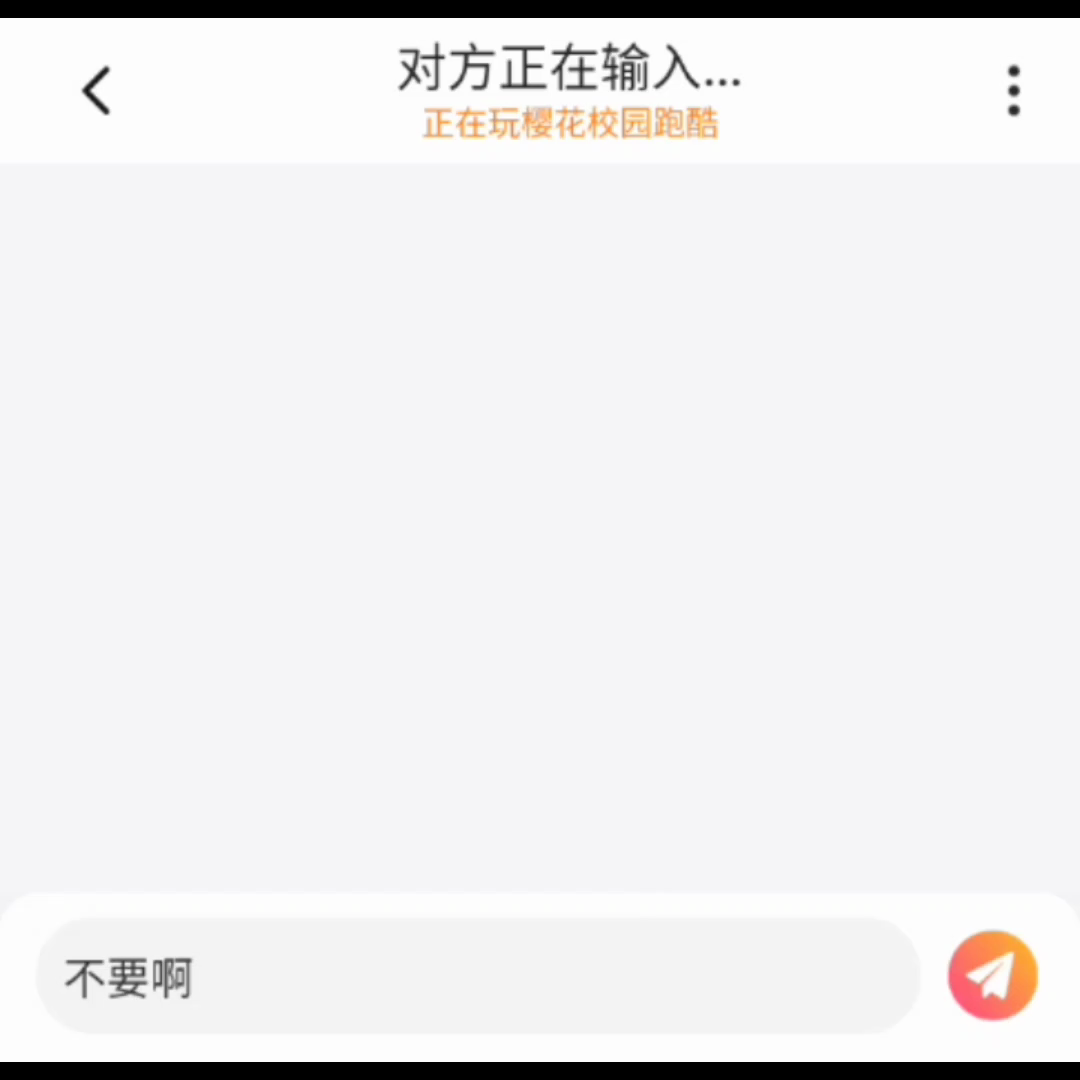
Task: Focus the message field containing 不要啊
Action: tap(477, 976)
